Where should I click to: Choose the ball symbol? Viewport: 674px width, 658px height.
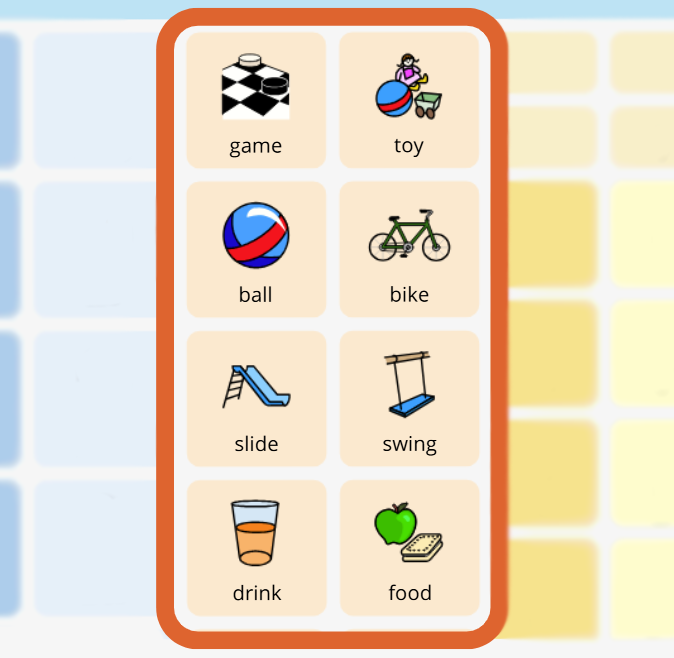point(256,249)
